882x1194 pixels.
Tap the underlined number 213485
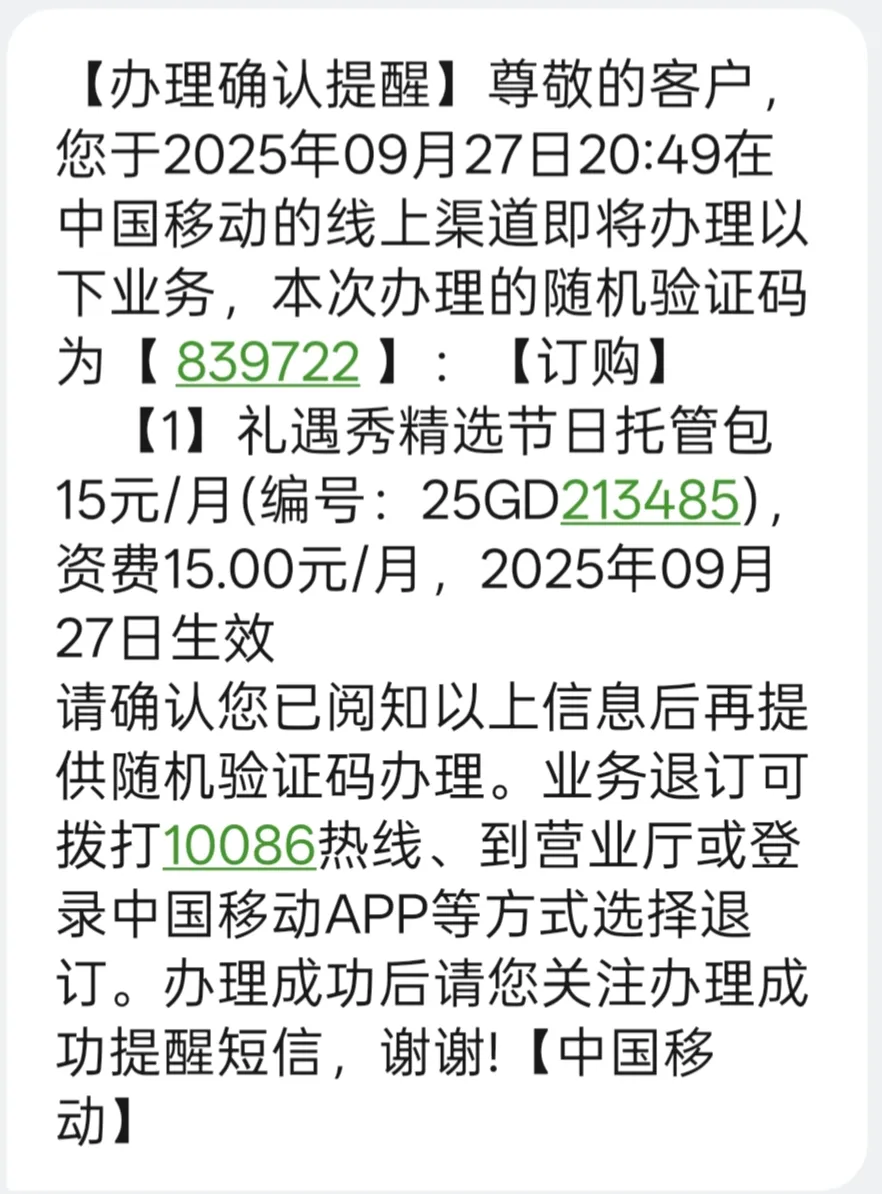tap(650, 501)
